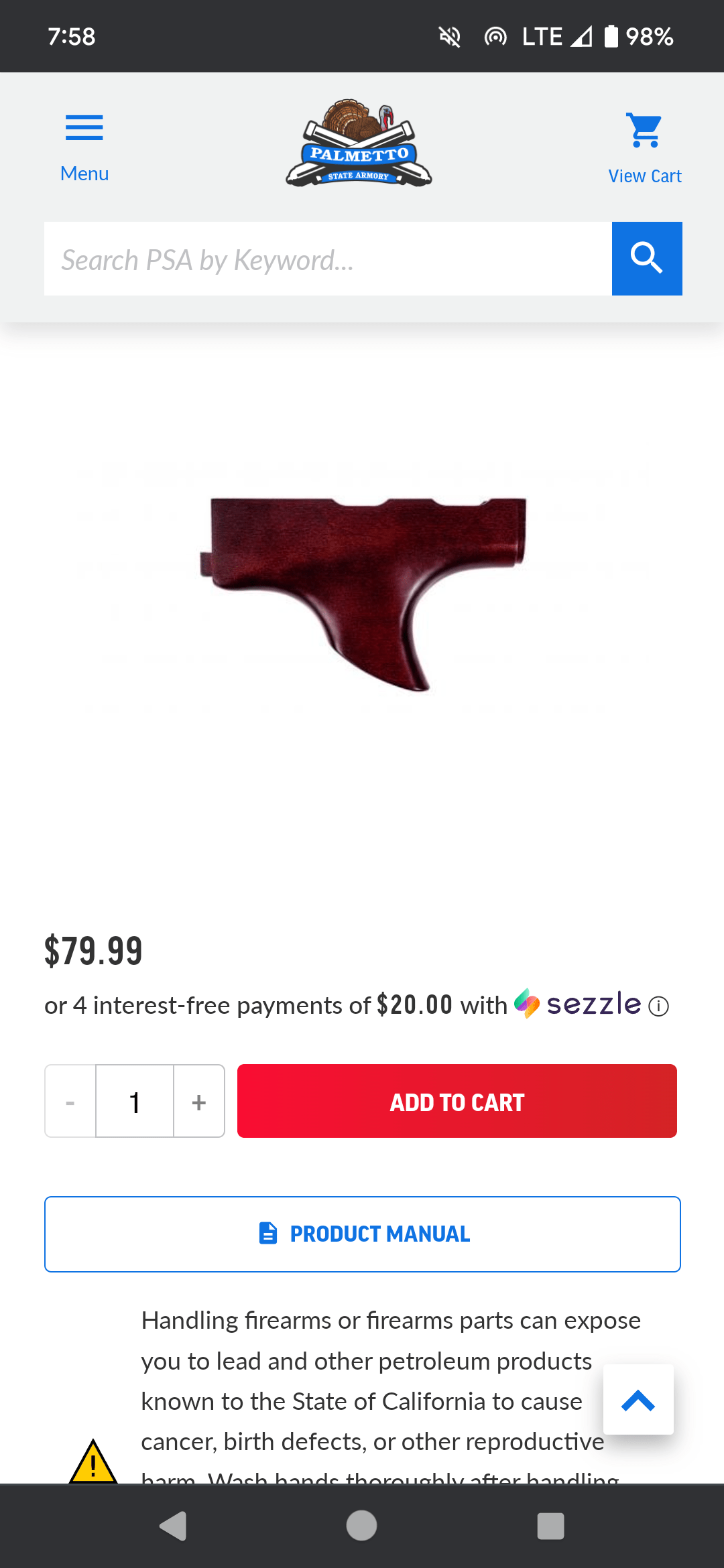Decrease quantity with the minus stepper
This screenshot has height=1568, width=724.
coord(70,1101)
